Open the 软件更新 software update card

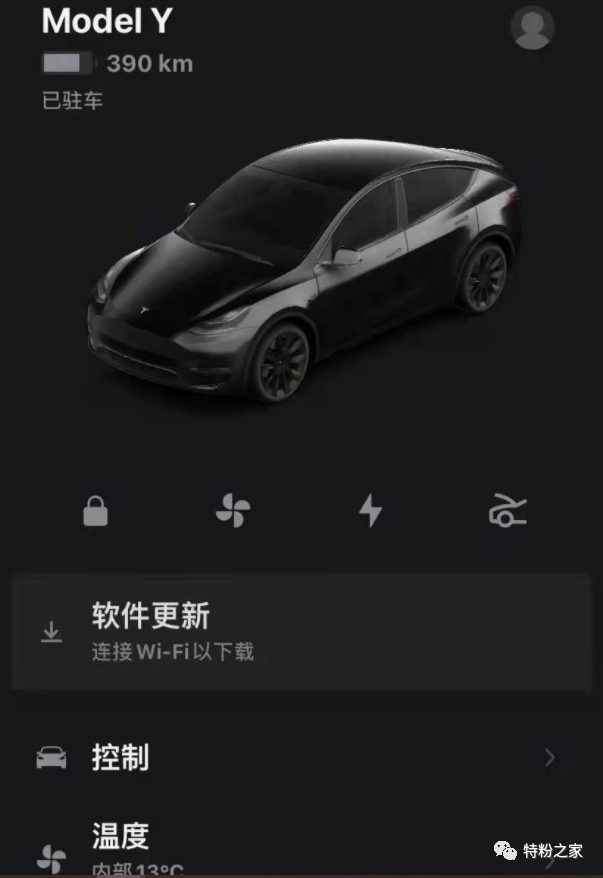point(300,632)
